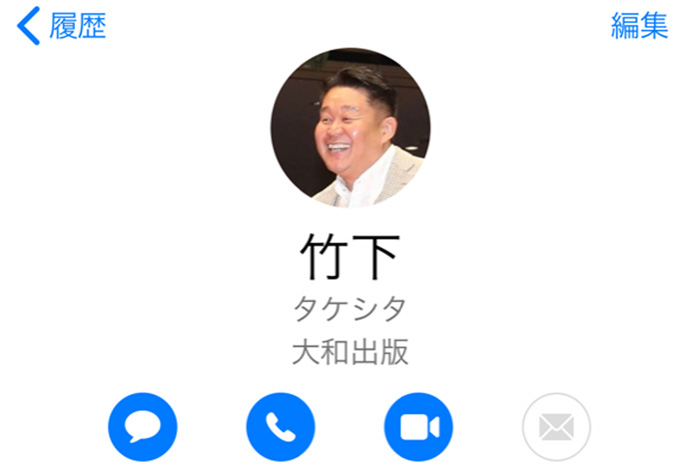The width and height of the screenshot is (700, 466).
Task: Go back to 履歴 list
Action: [x=62, y=26]
